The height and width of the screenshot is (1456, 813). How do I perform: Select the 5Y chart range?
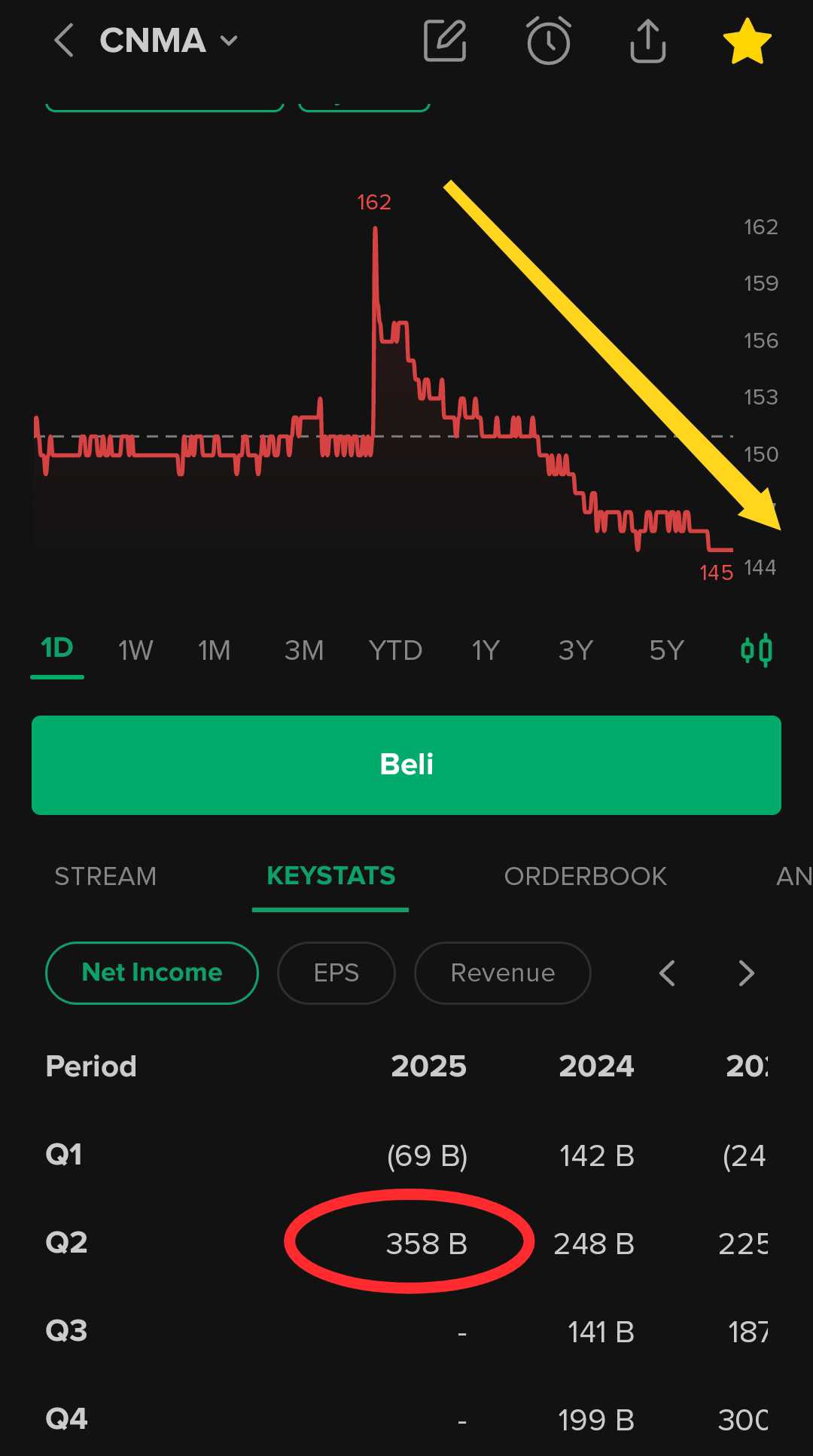coord(666,650)
